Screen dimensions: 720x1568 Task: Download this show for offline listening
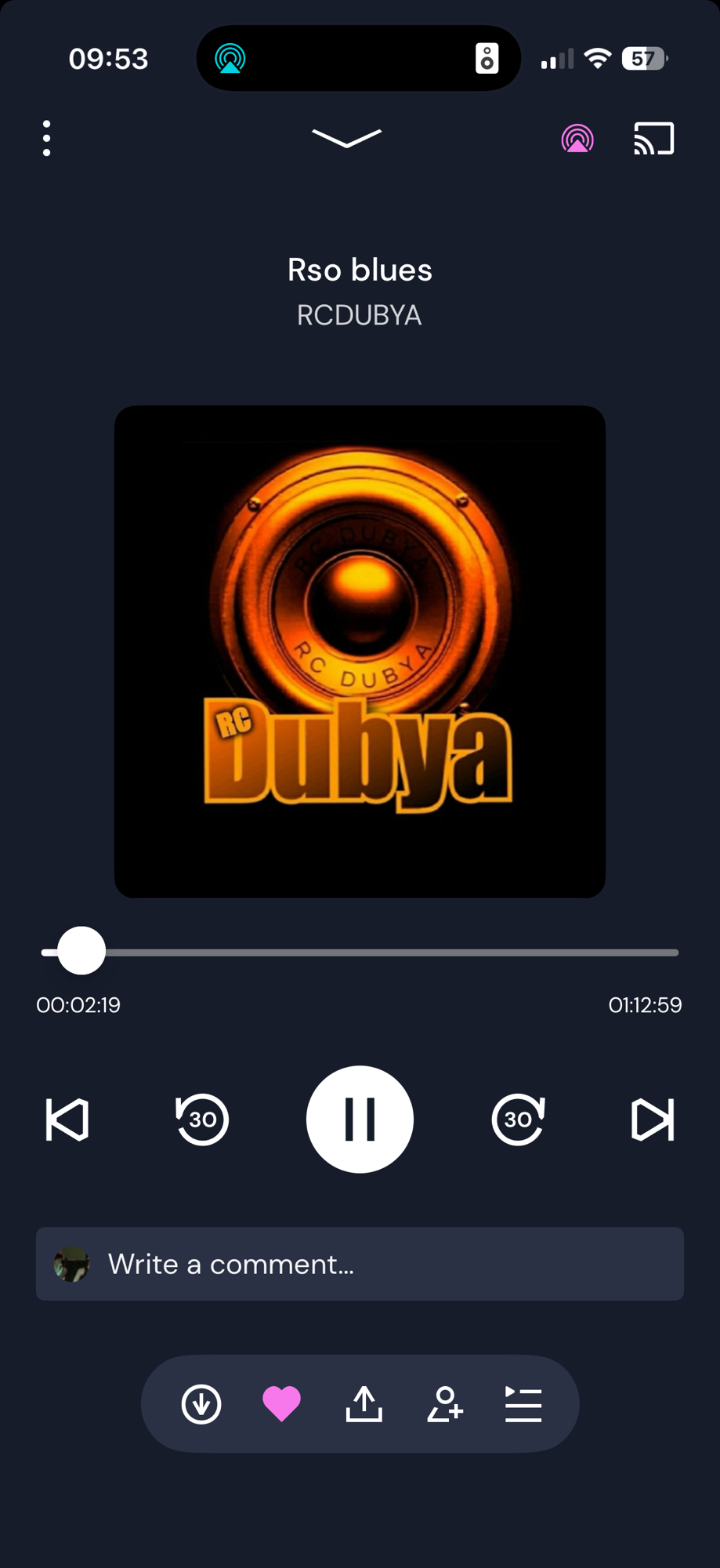pos(201,1404)
